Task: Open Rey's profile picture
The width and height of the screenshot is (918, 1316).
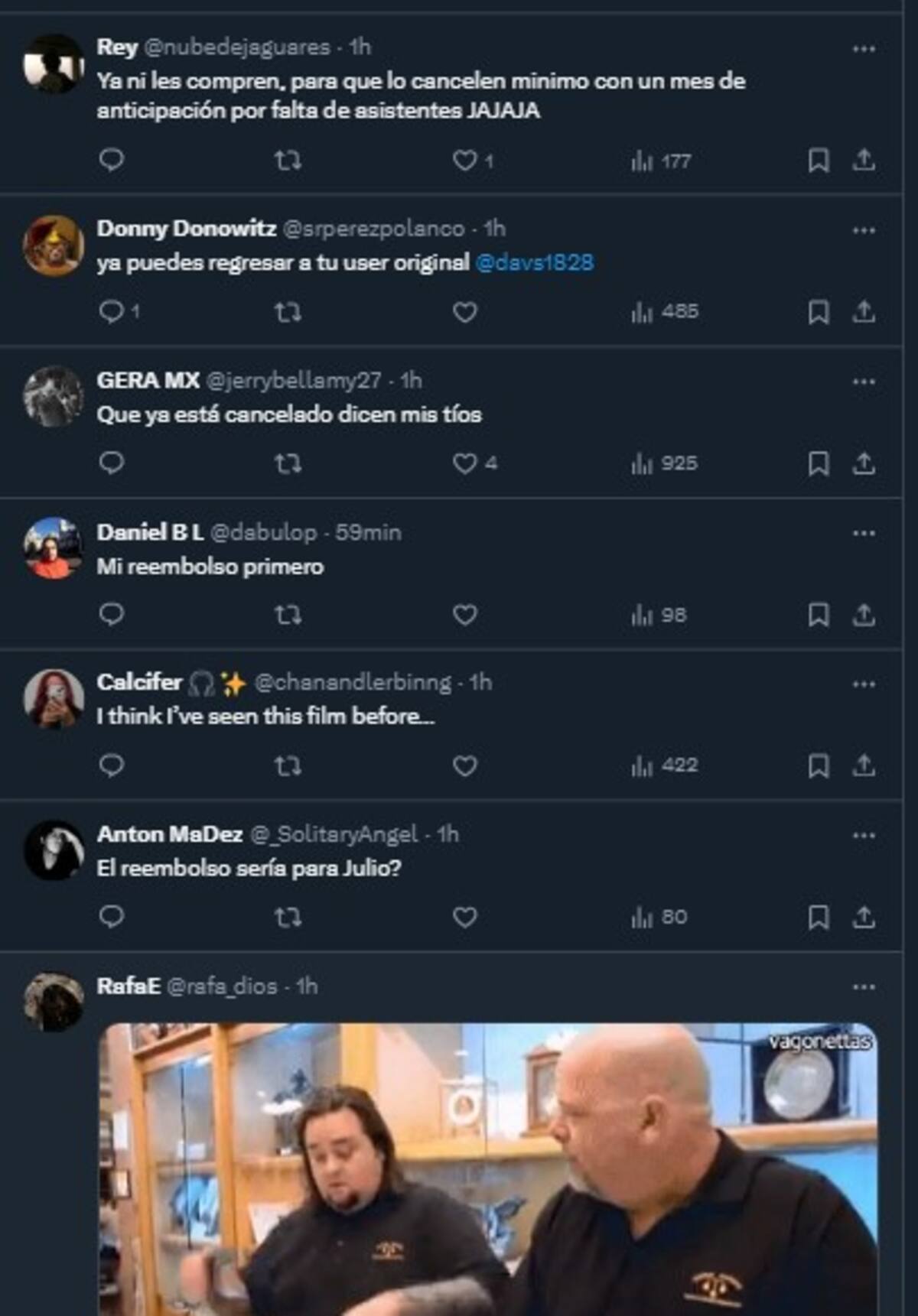Action: 53,63
